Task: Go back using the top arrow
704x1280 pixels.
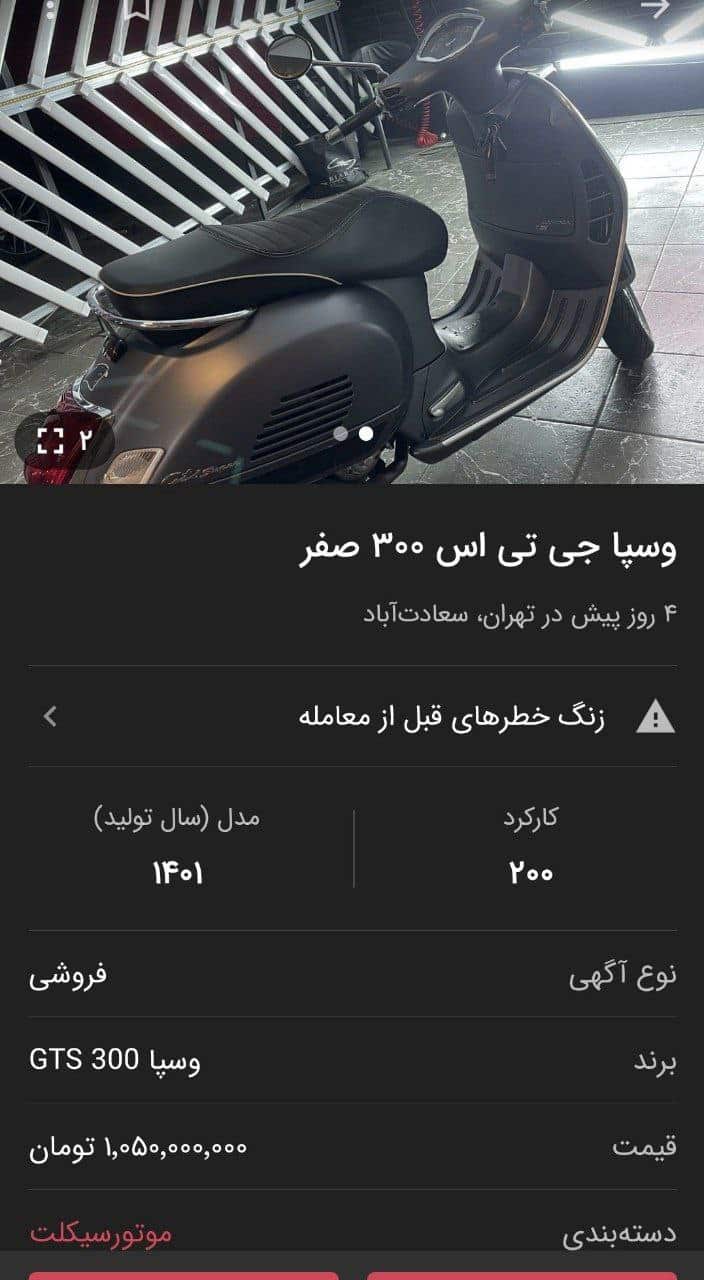Action: [x=656, y=8]
